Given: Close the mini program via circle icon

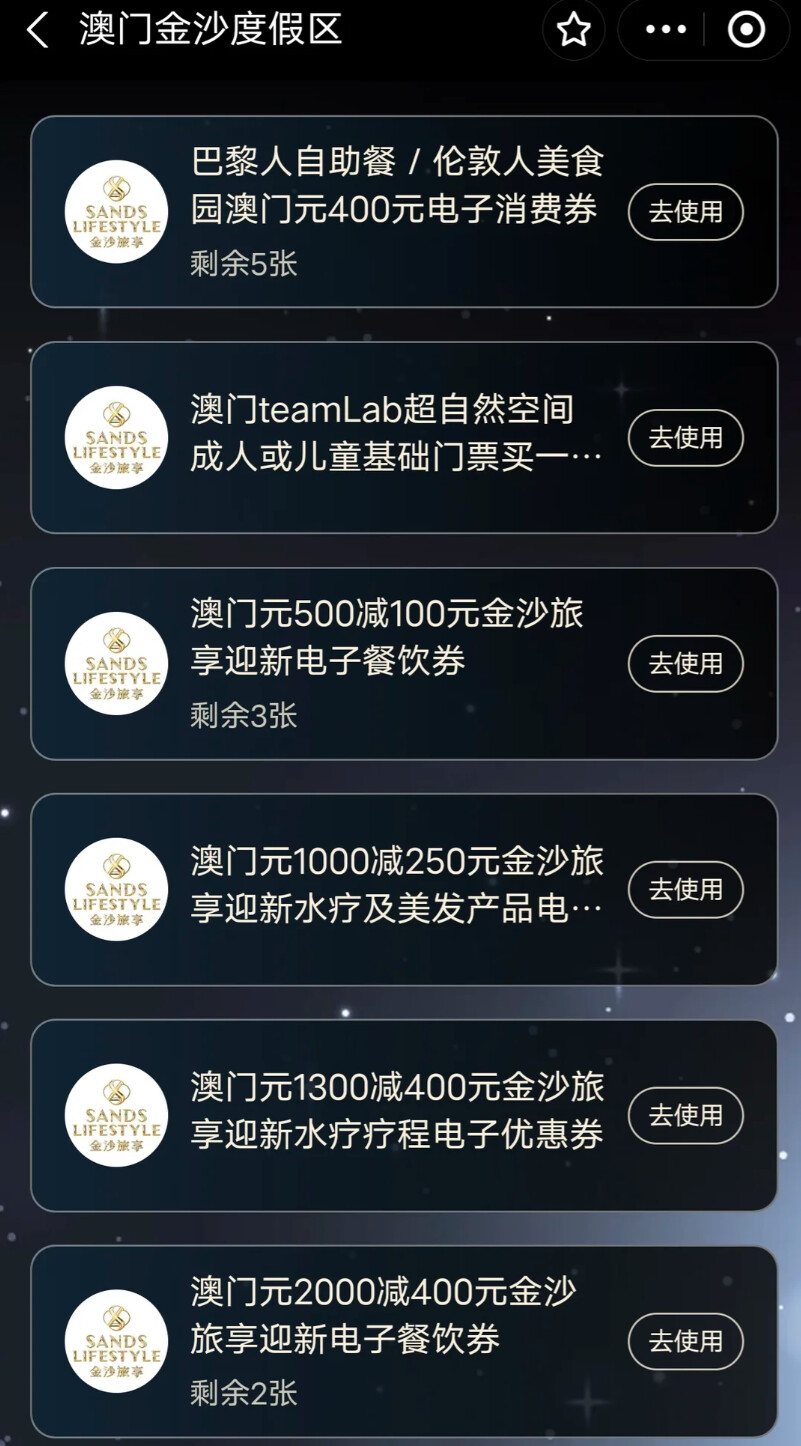Looking at the screenshot, I should [x=746, y=31].
